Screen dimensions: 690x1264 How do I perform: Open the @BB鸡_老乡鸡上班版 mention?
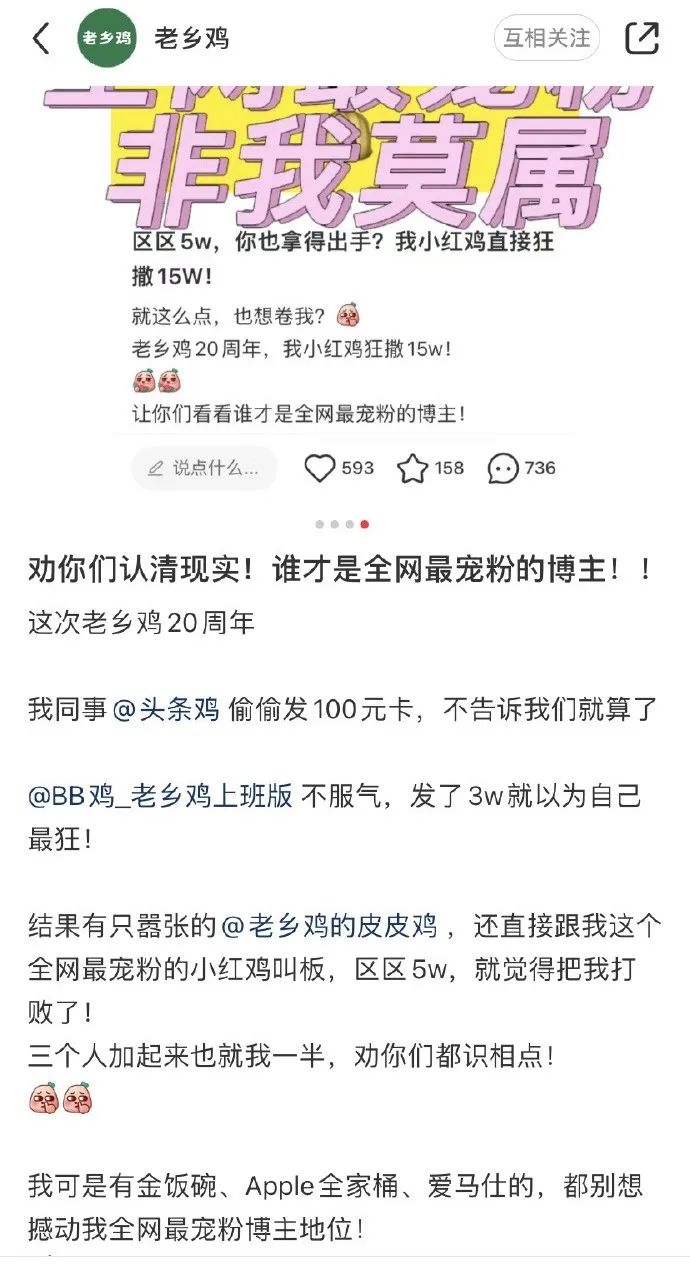(x=160, y=797)
